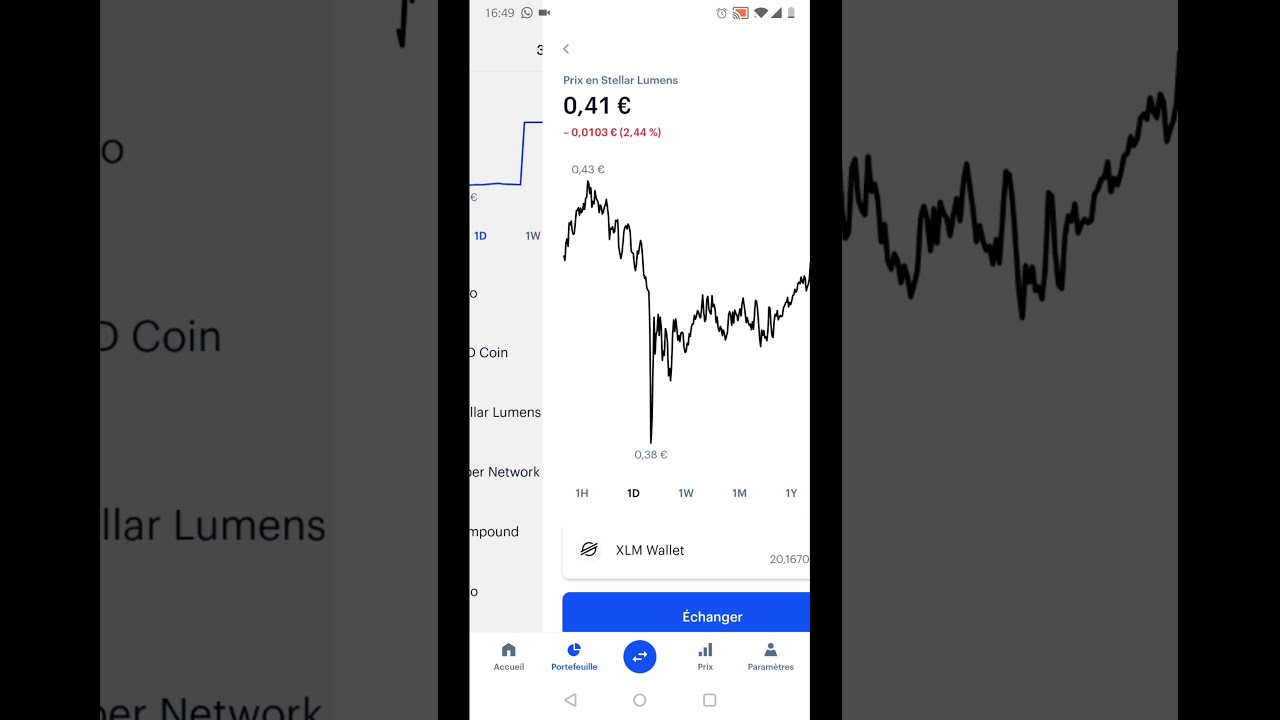1280x720 pixels.
Task: Open the Paramètres tab
Action: click(770, 656)
